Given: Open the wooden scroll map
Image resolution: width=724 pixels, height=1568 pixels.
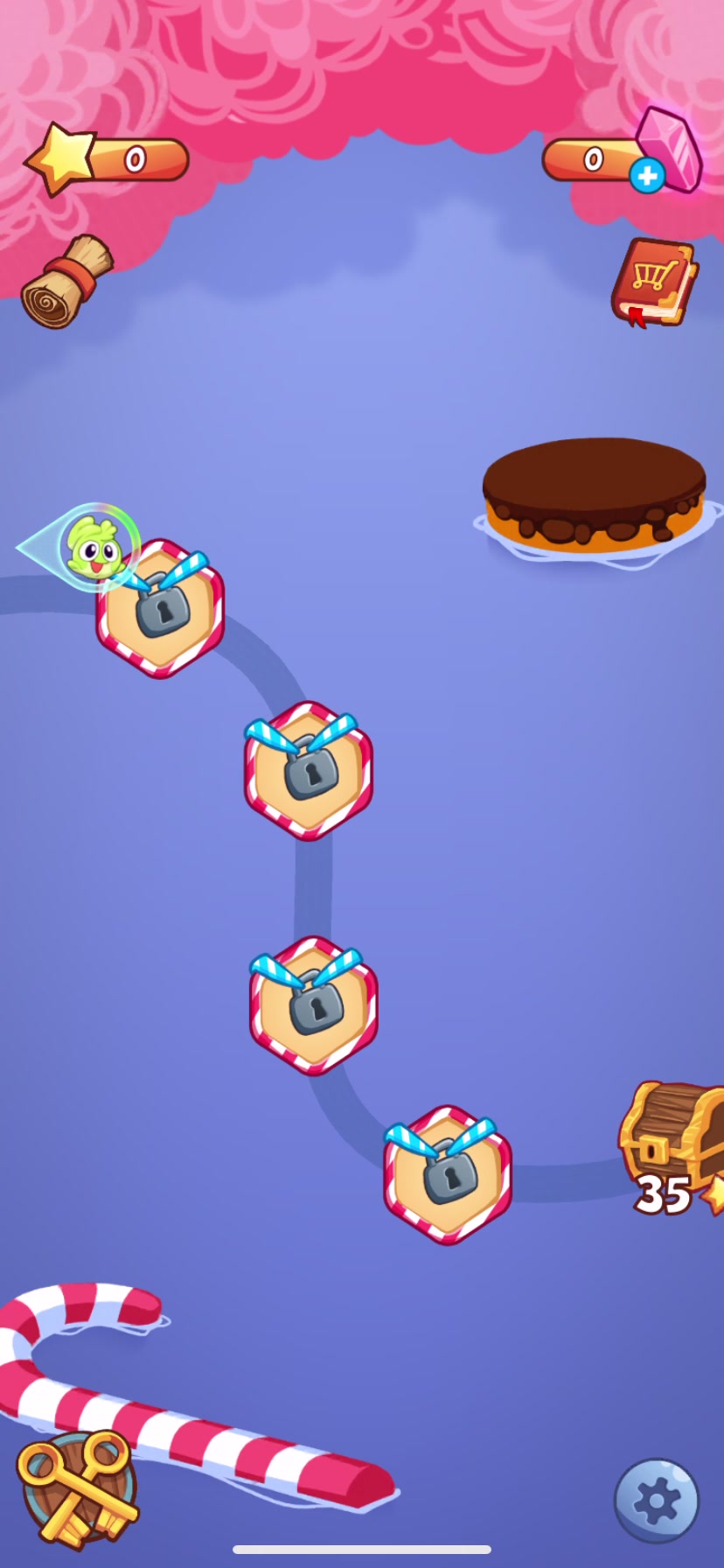Looking at the screenshot, I should tap(66, 282).
